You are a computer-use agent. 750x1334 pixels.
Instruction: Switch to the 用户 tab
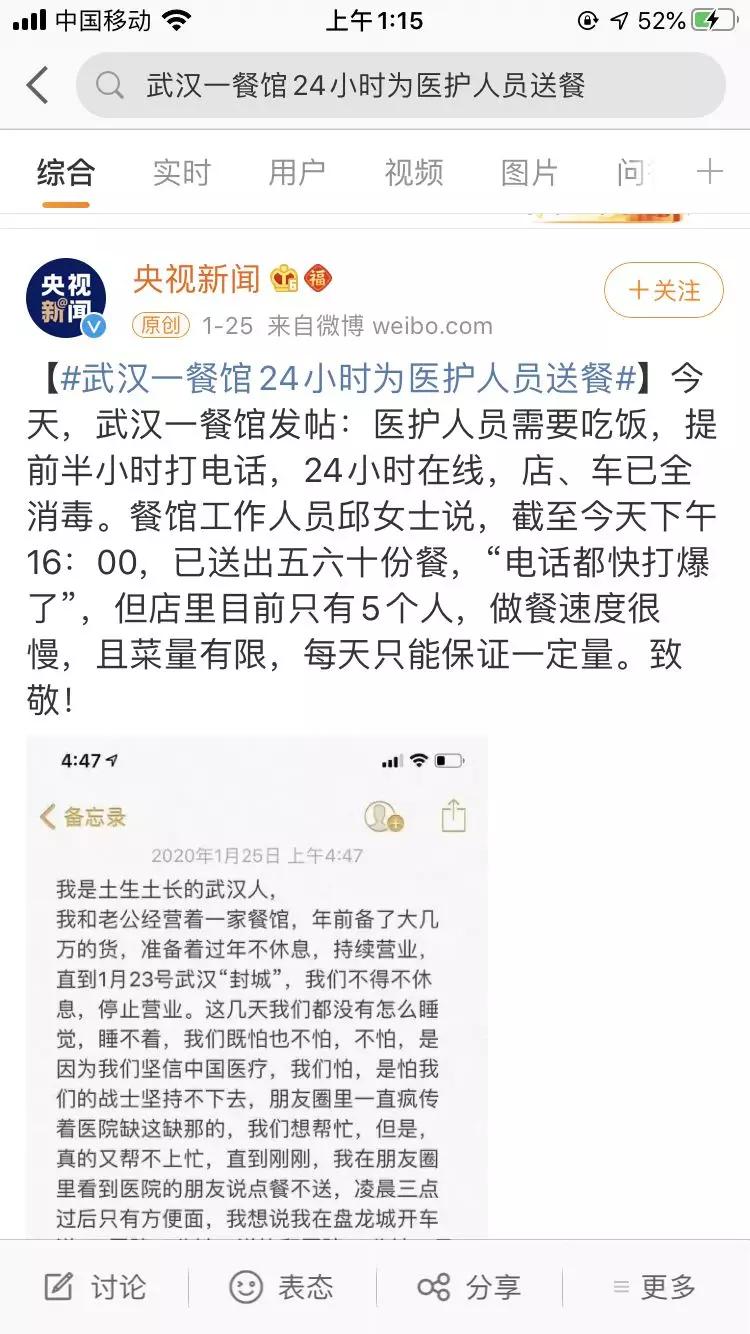(x=297, y=172)
